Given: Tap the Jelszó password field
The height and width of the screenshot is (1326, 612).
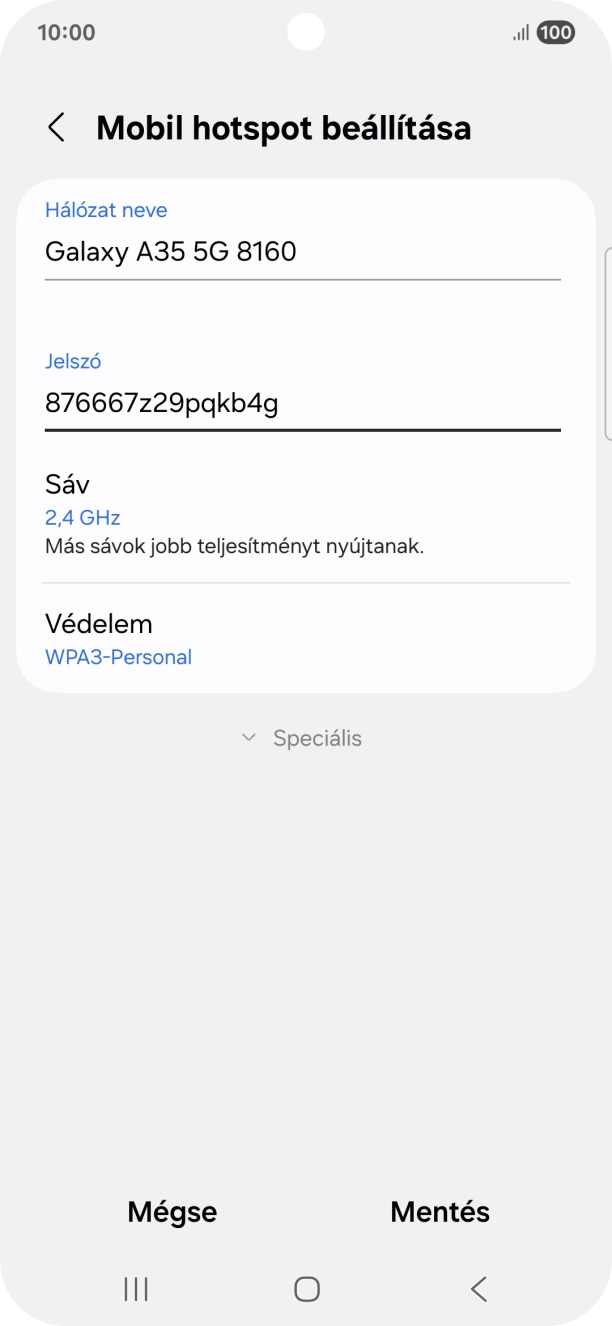Looking at the screenshot, I should click(x=303, y=403).
